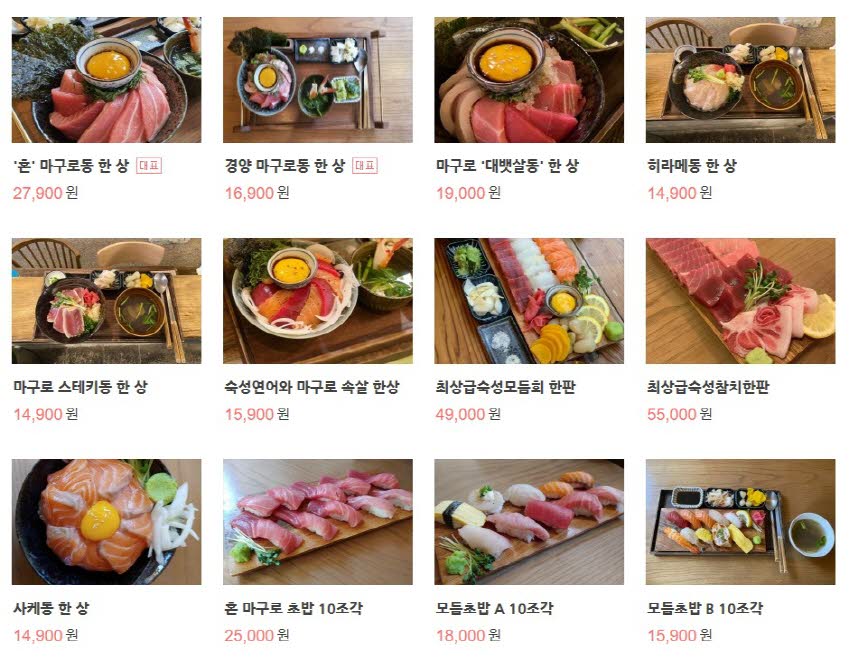Choose 모듬초밥 A 10조각
The image size is (850, 668).
tap(529, 522)
